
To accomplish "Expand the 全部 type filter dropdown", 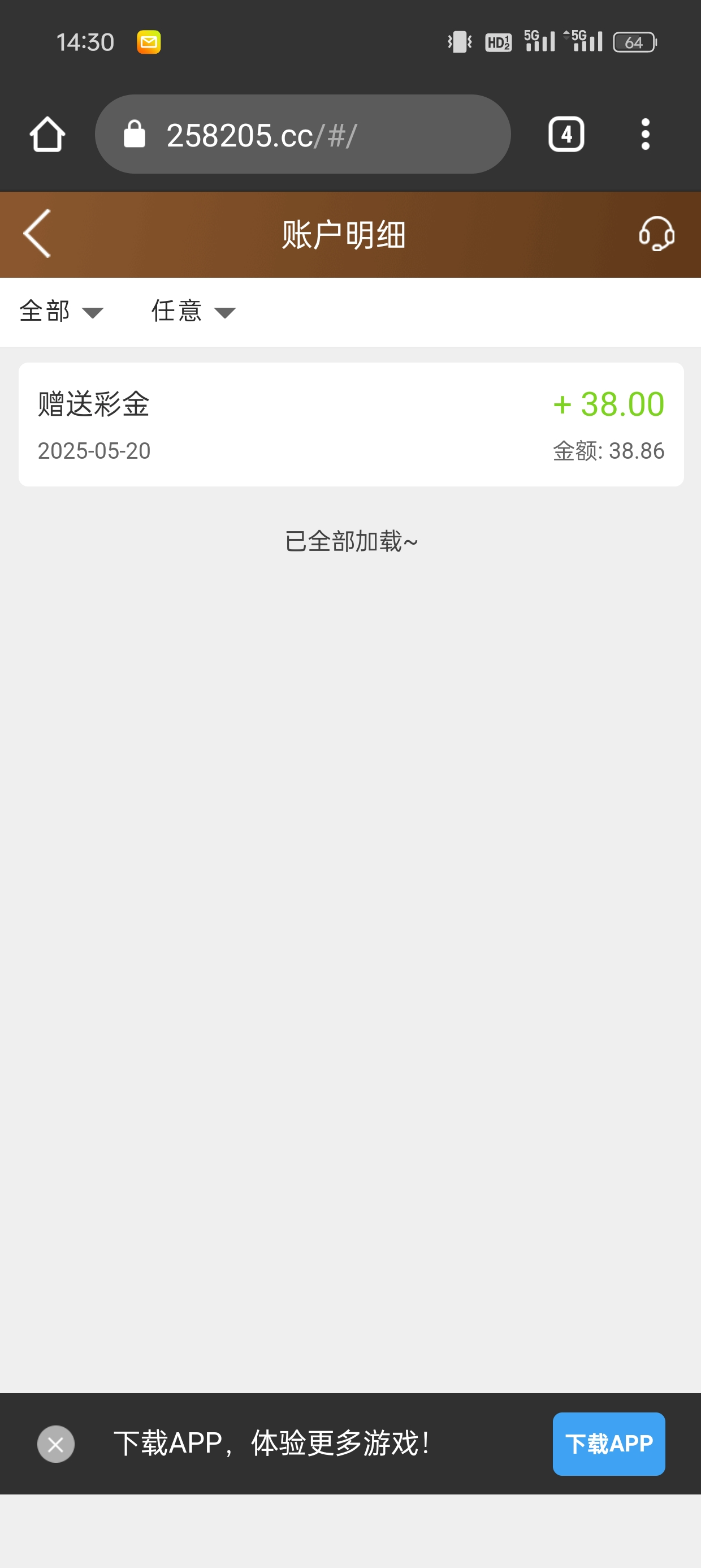I will pos(61,312).
